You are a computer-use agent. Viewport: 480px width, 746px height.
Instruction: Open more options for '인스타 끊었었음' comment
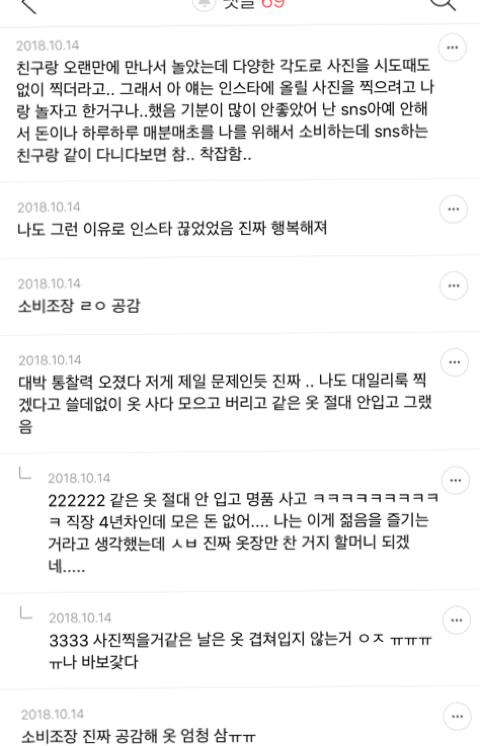click(x=453, y=209)
